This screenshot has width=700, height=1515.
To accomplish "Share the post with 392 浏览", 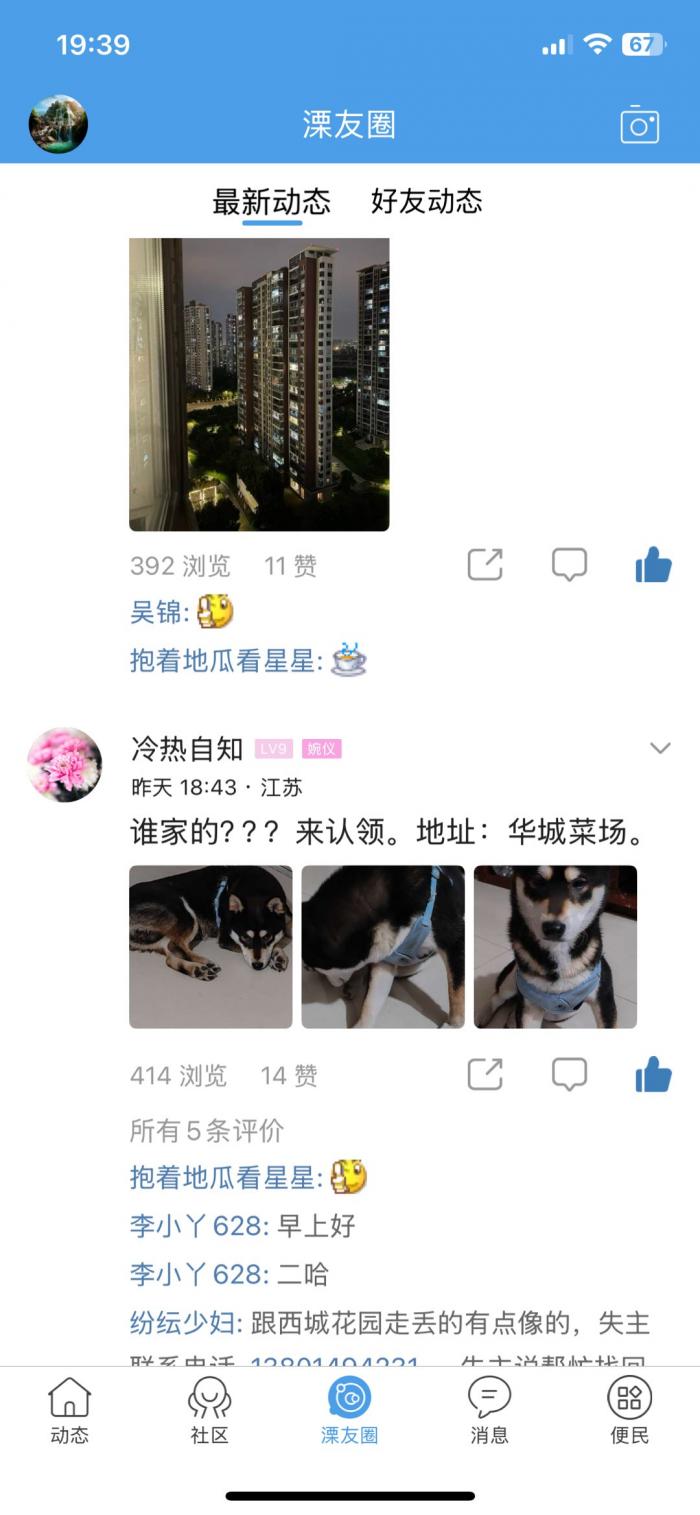I will pyautogui.click(x=485, y=565).
